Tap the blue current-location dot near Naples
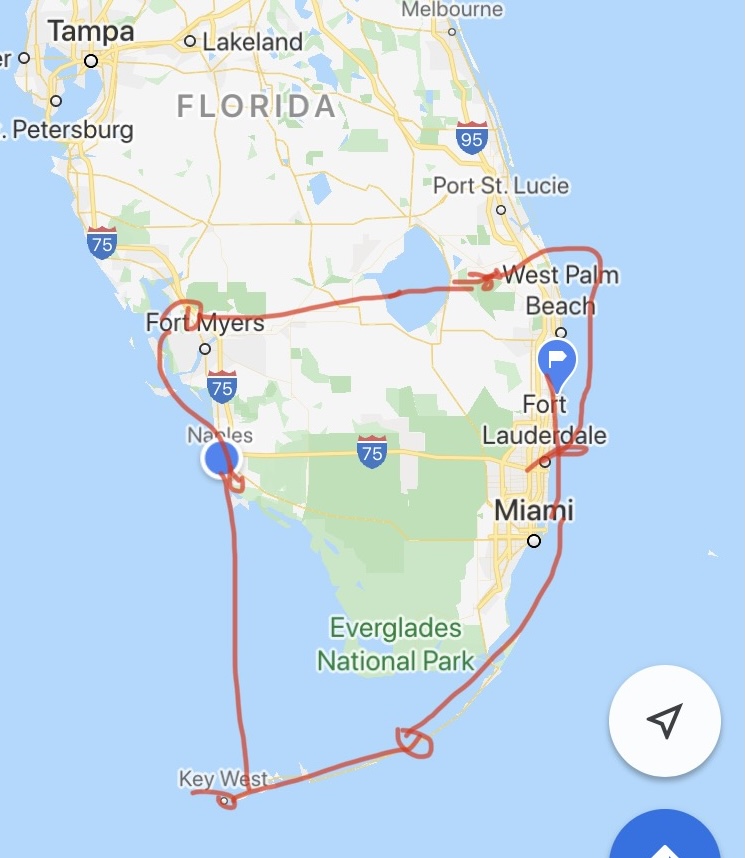The image size is (745, 858). point(221,459)
